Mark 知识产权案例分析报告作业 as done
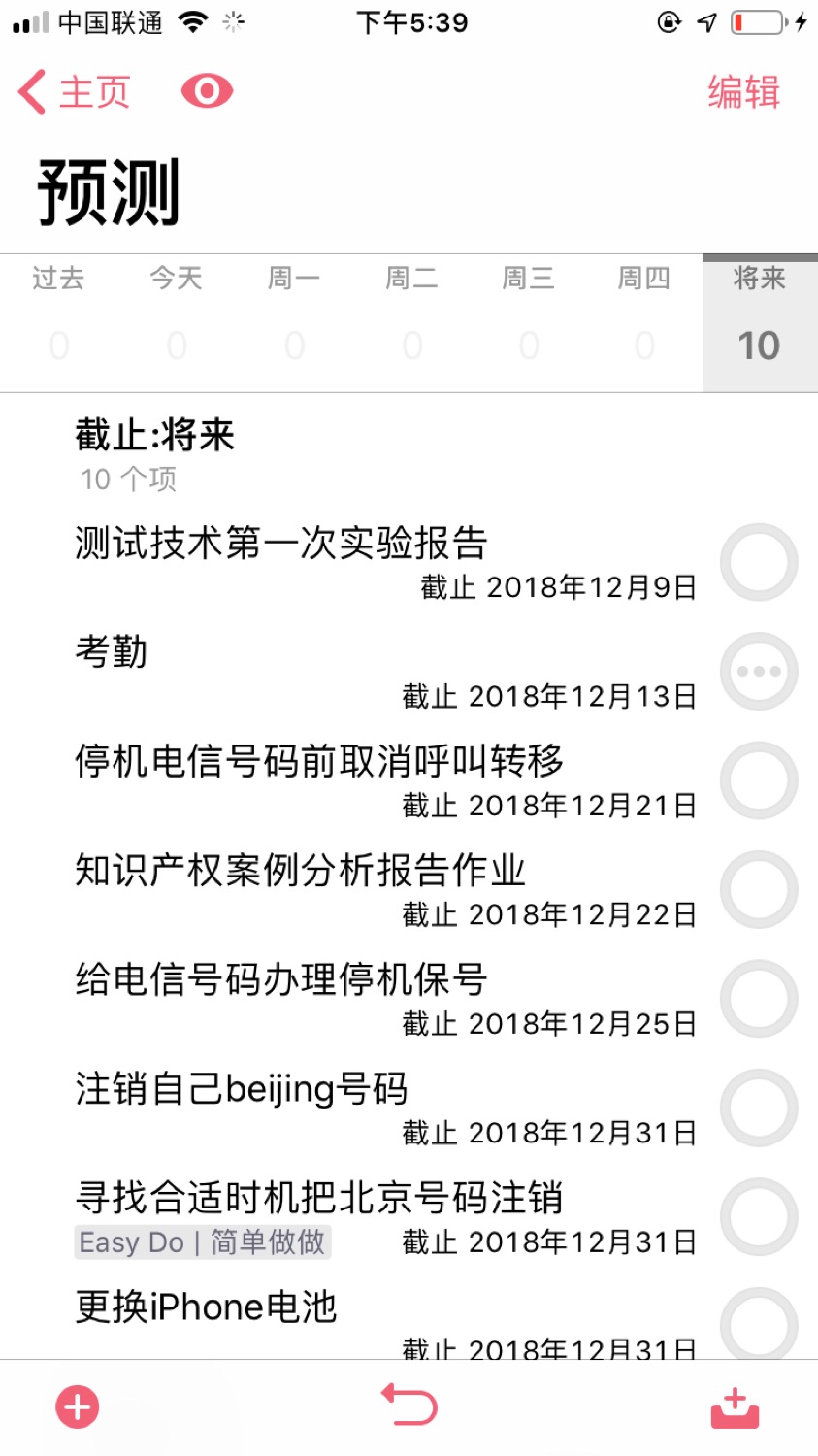The height and width of the screenshot is (1456, 818). point(759,890)
